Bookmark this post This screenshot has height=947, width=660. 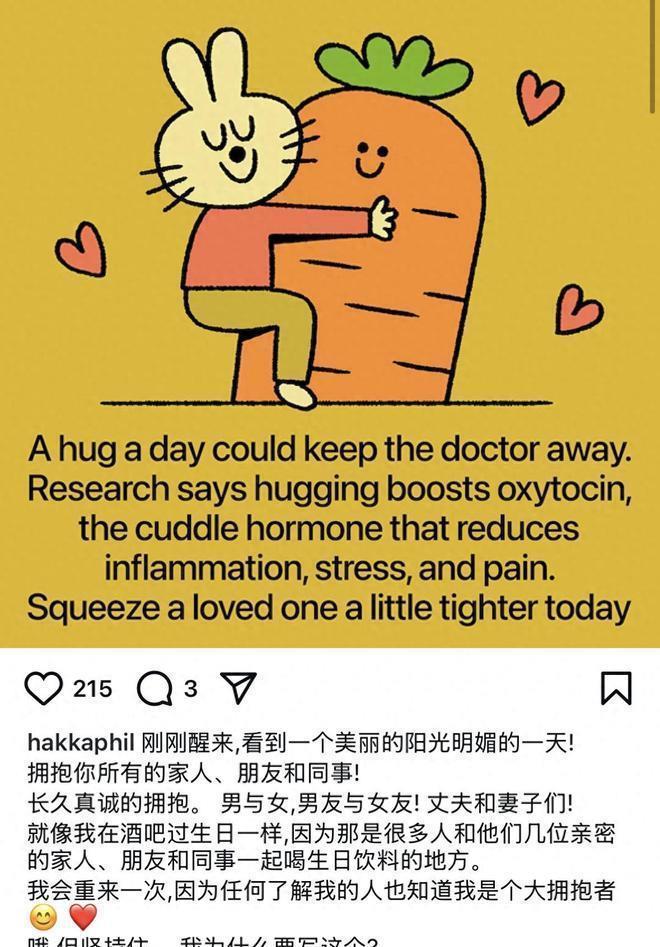pos(616,688)
